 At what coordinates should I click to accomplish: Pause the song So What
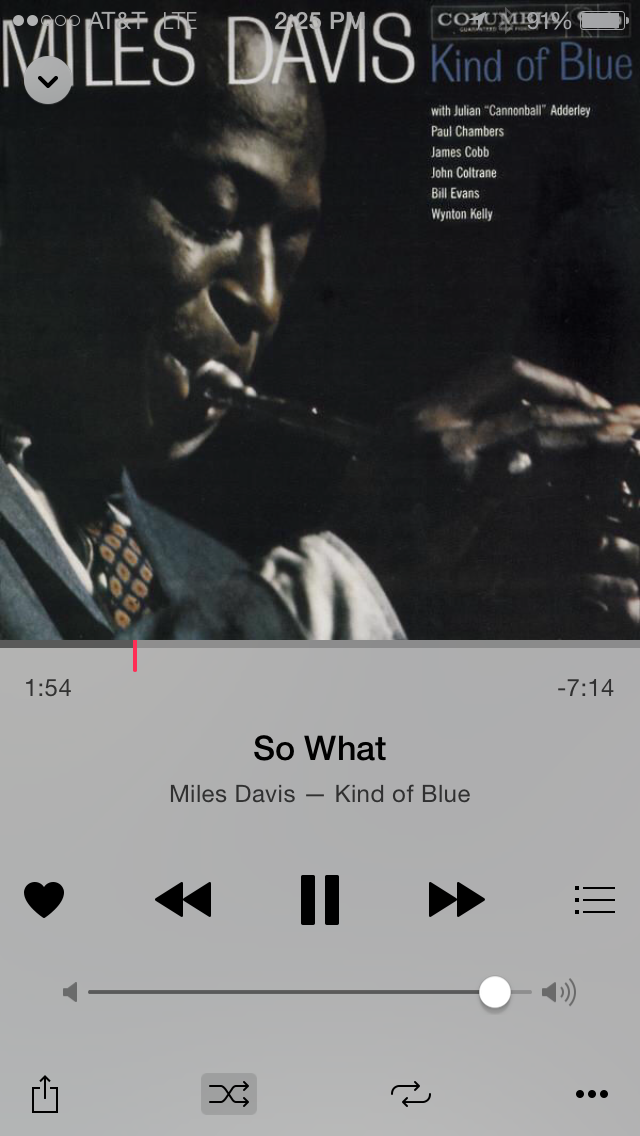320,899
